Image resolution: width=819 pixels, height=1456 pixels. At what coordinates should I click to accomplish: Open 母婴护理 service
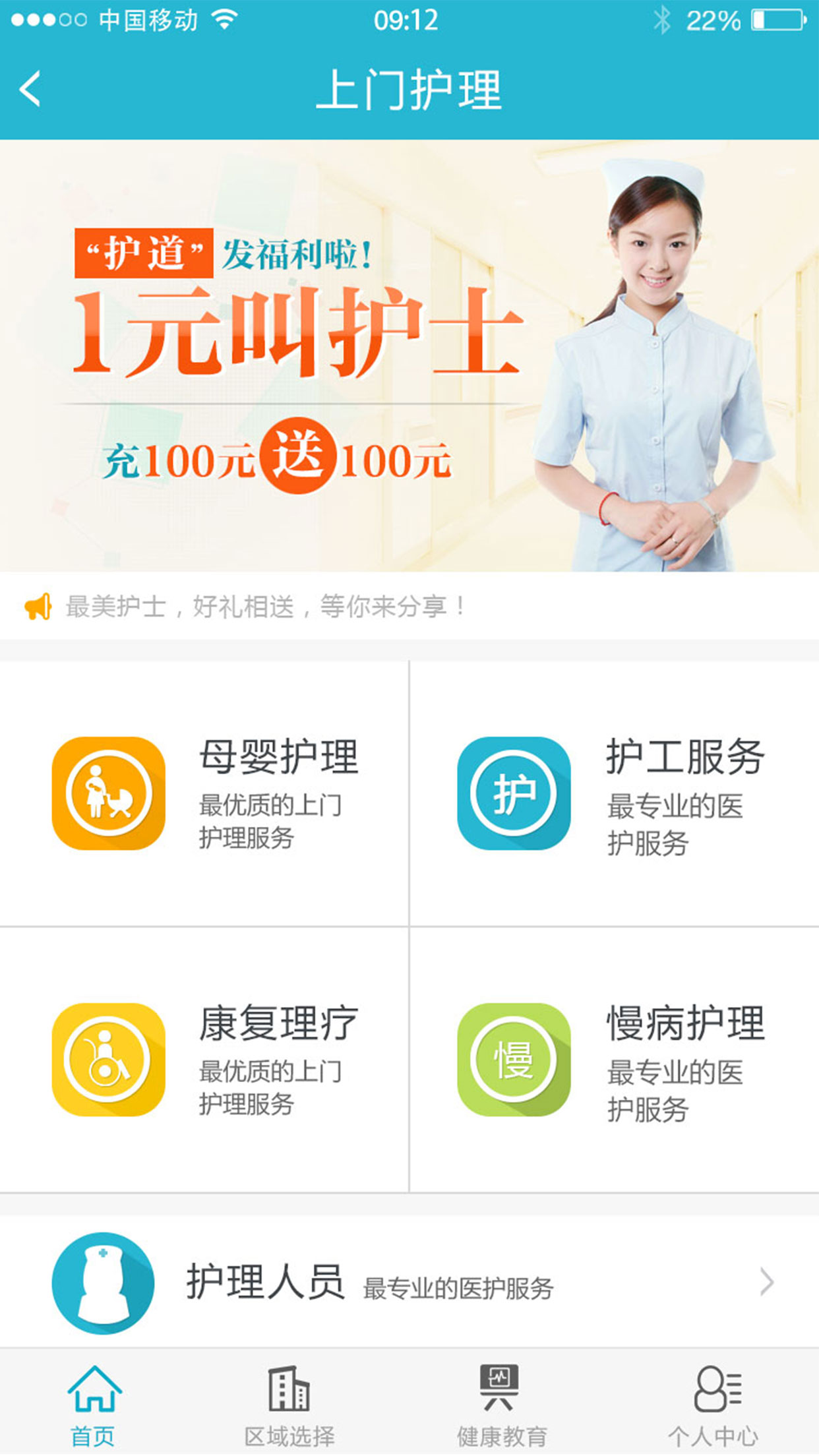click(204, 793)
